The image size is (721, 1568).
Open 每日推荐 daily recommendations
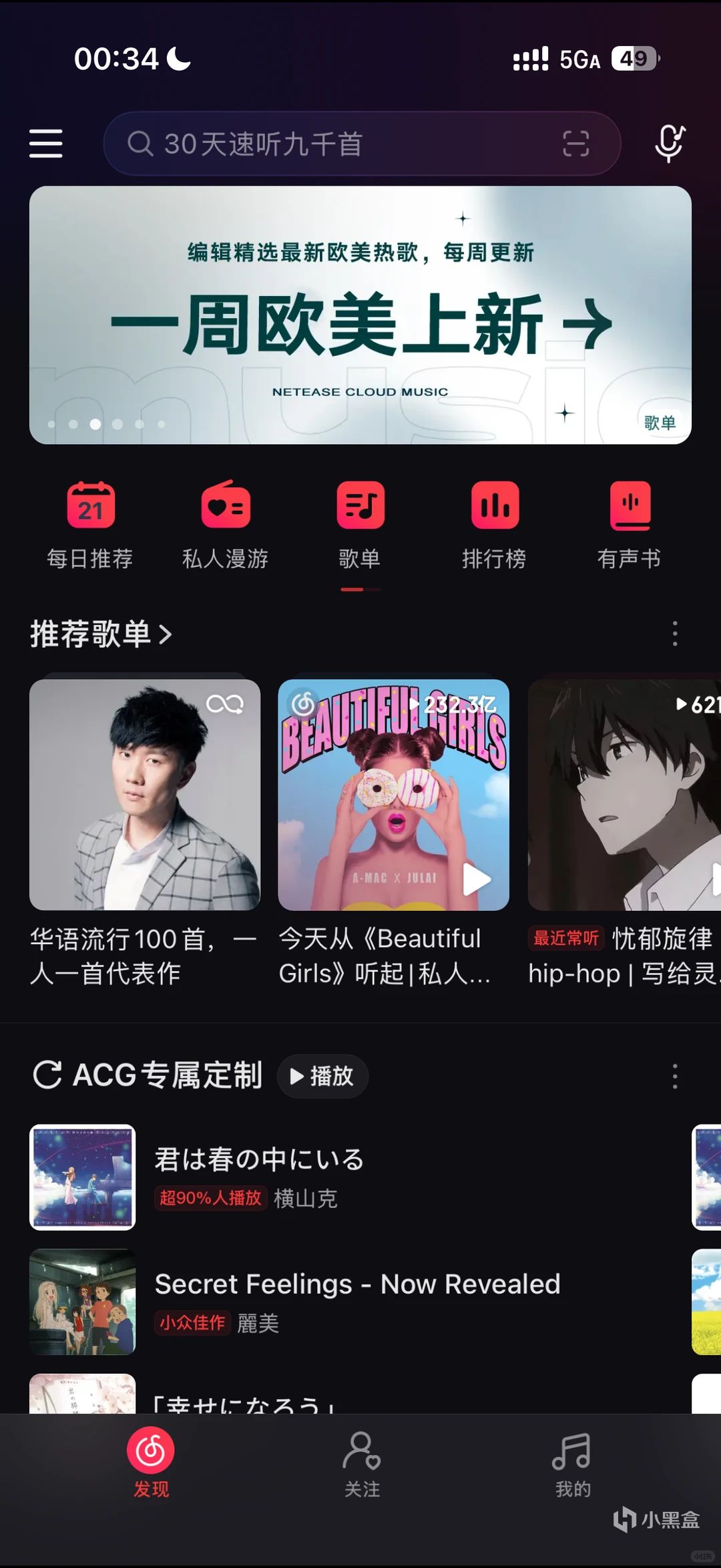tap(90, 525)
